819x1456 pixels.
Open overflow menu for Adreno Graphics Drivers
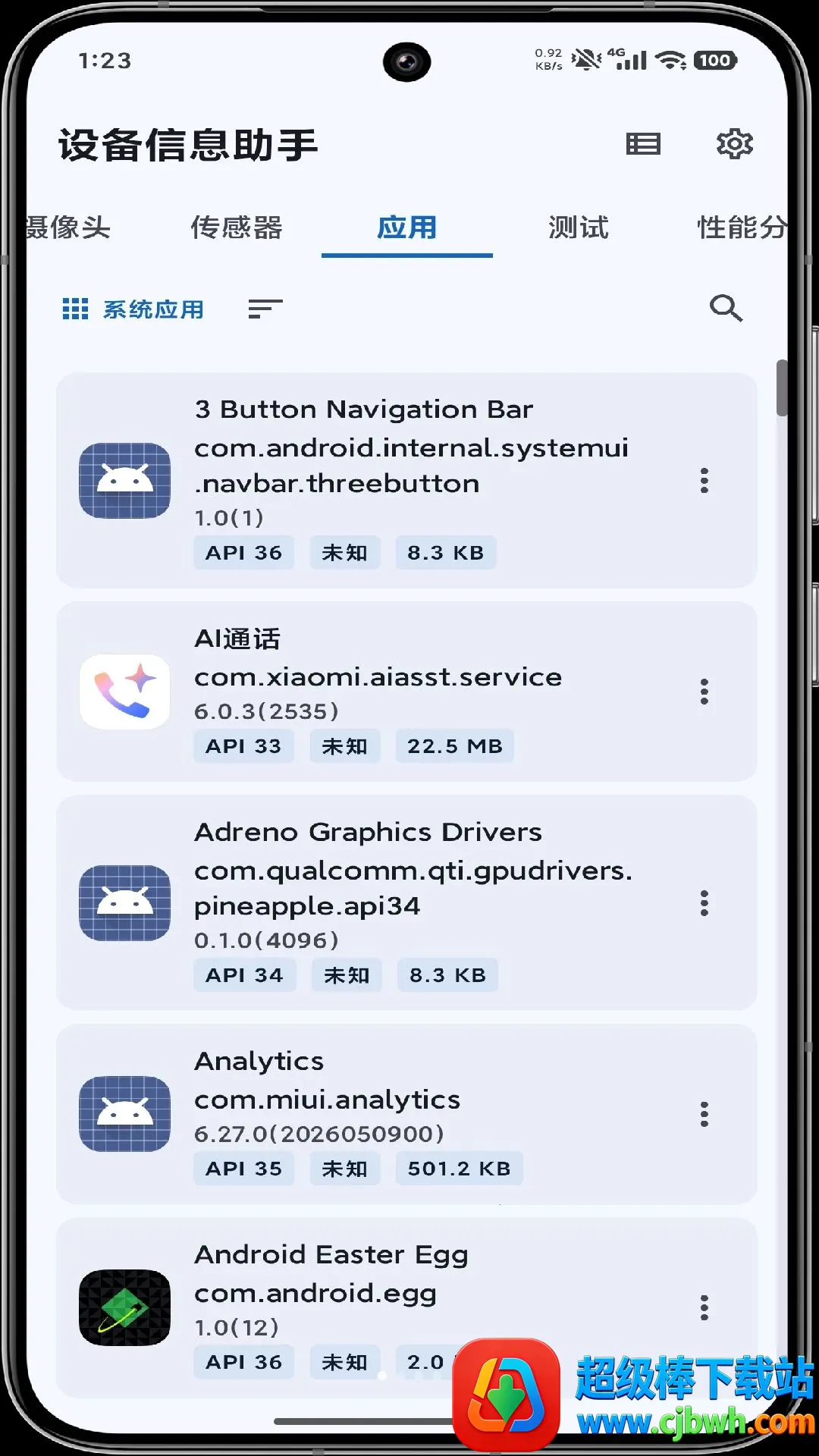(x=704, y=902)
